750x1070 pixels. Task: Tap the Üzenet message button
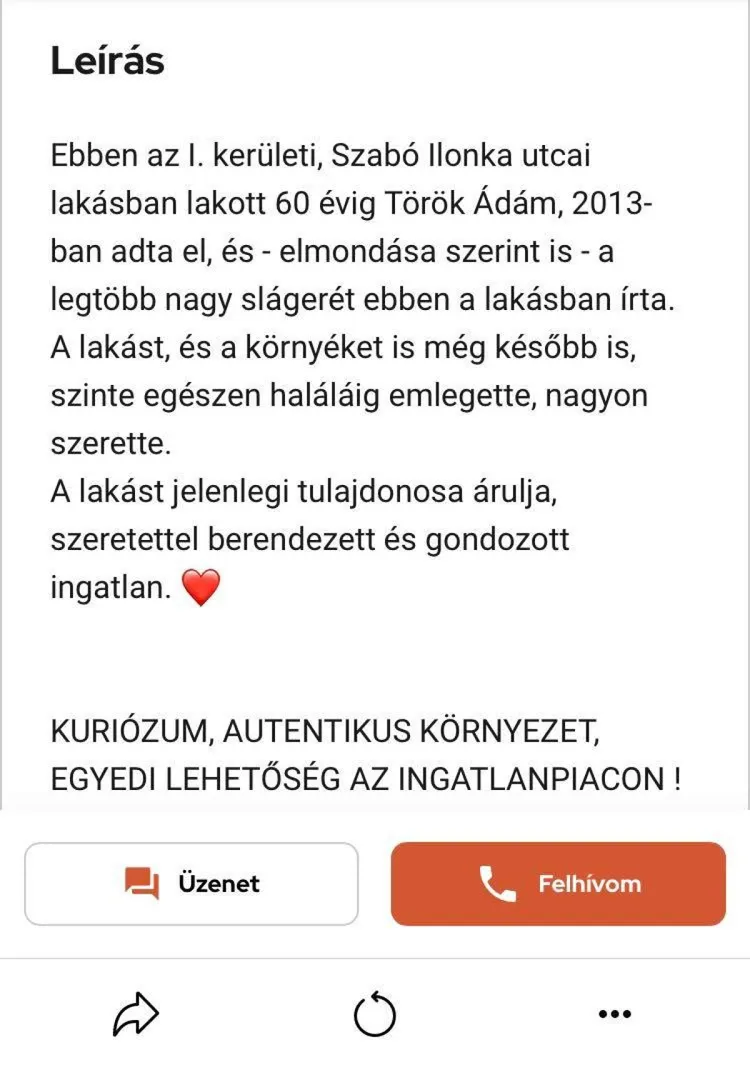click(191, 884)
